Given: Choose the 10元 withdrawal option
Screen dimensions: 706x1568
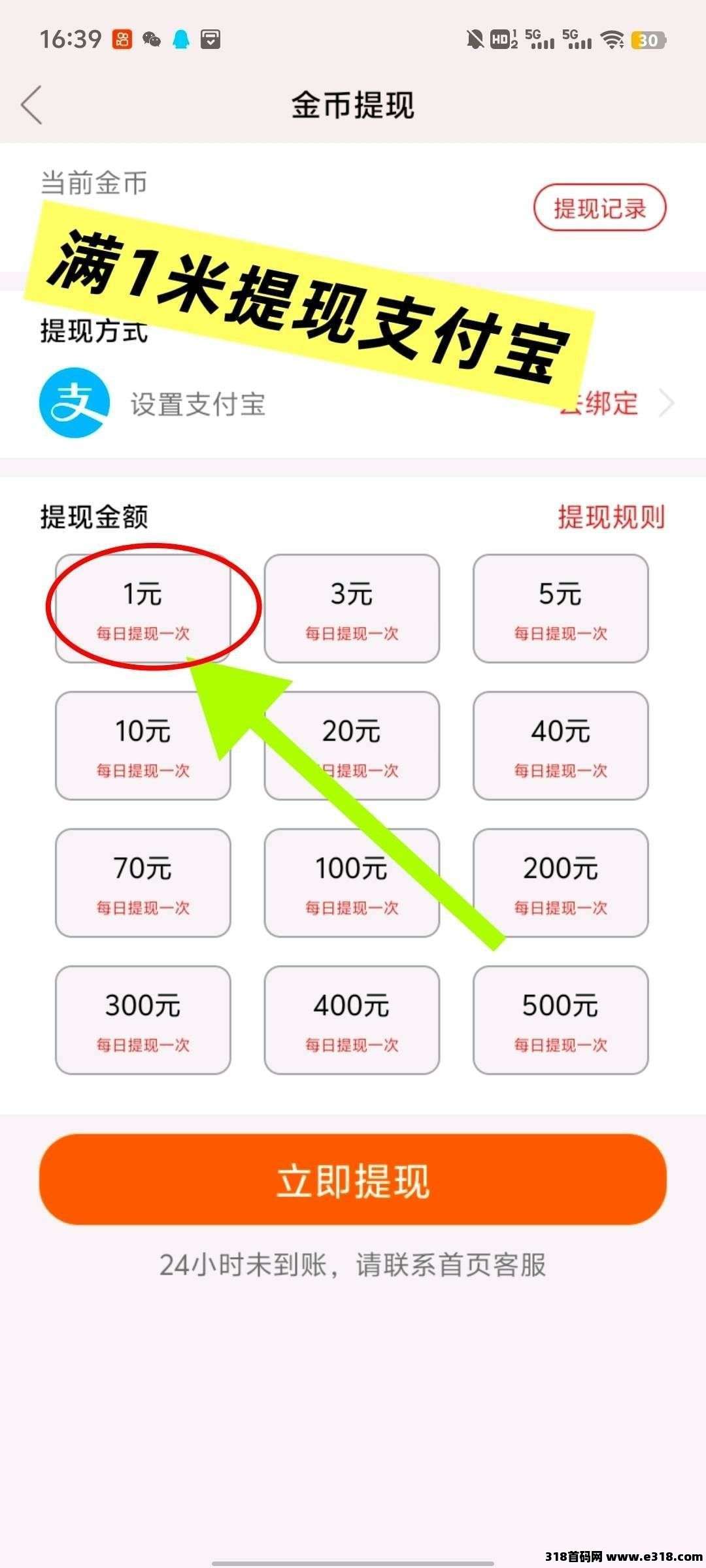Looking at the screenshot, I should click(x=143, y=745).
